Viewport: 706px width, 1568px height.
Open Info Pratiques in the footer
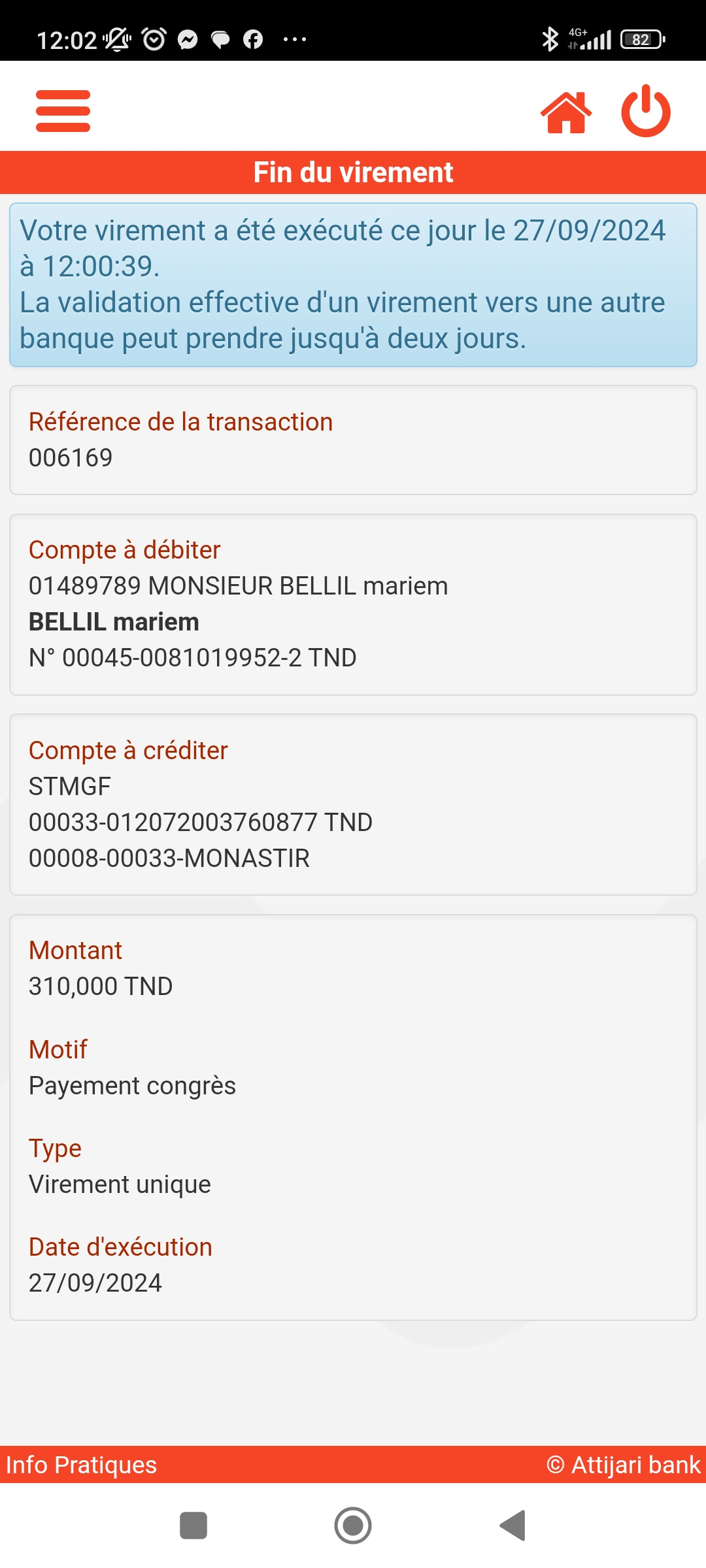(82, 1465)
